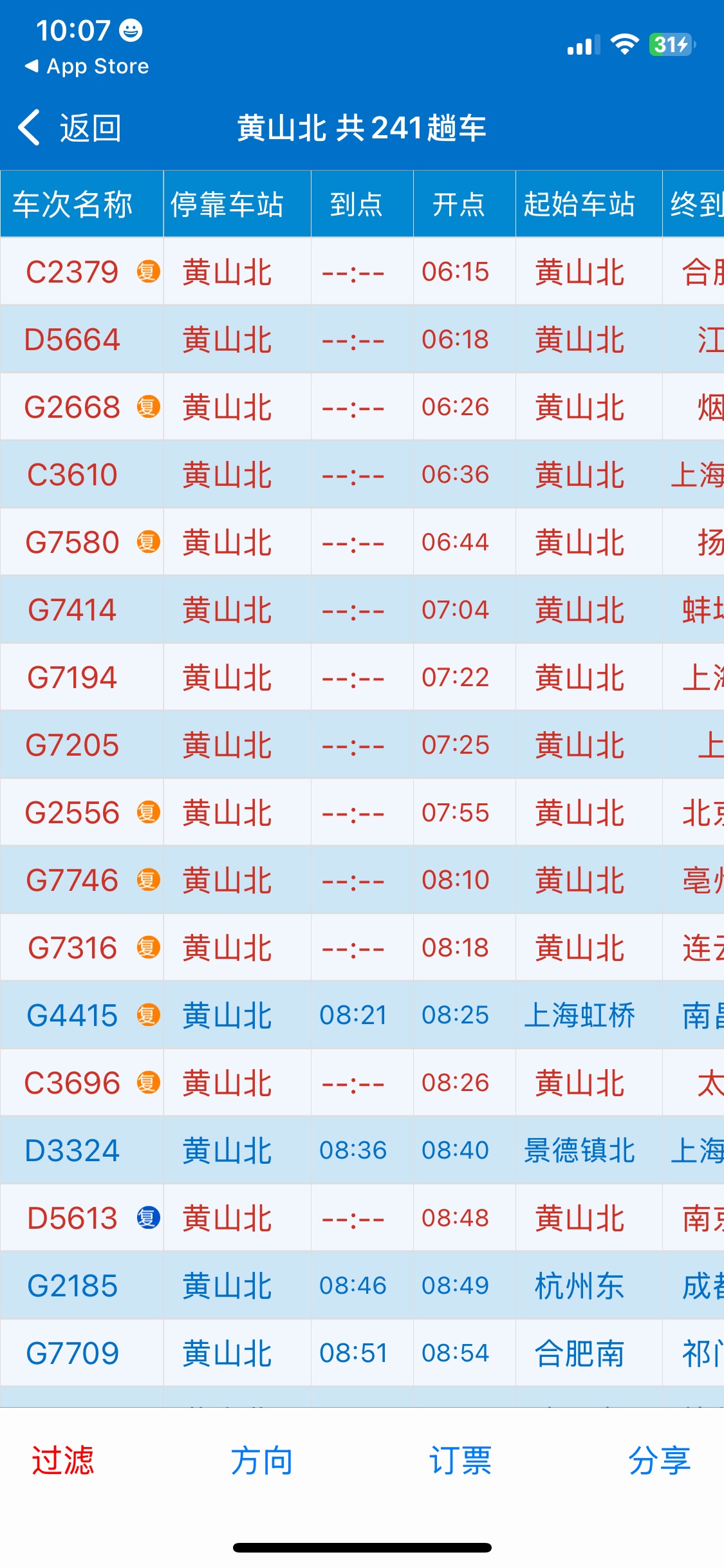Open train C2379 departing 06:15
The width and height of the screenshot is (724, 1568).
pyautogui.click(x=362, y=272)
